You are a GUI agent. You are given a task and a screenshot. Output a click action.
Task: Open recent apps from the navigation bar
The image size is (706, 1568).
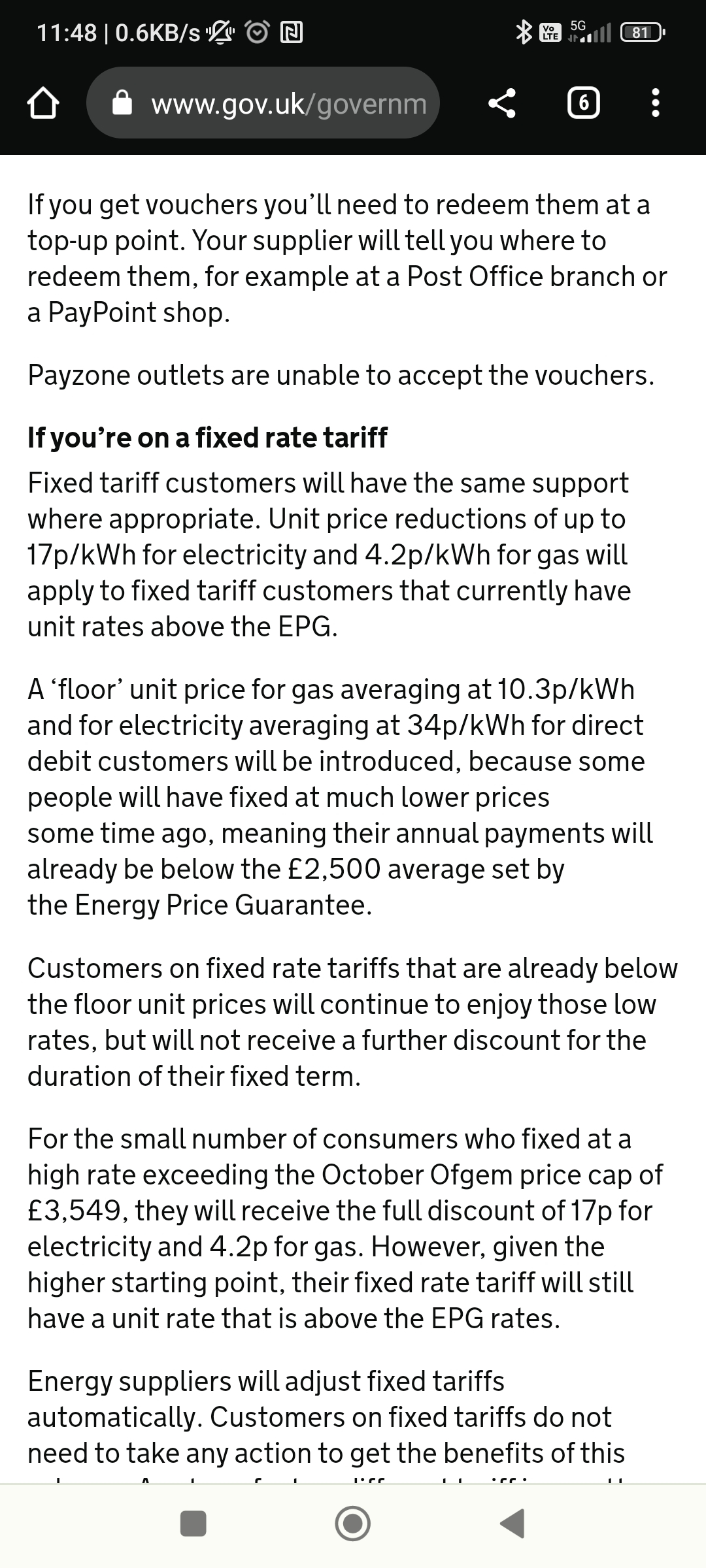[x=193, y=1523]
